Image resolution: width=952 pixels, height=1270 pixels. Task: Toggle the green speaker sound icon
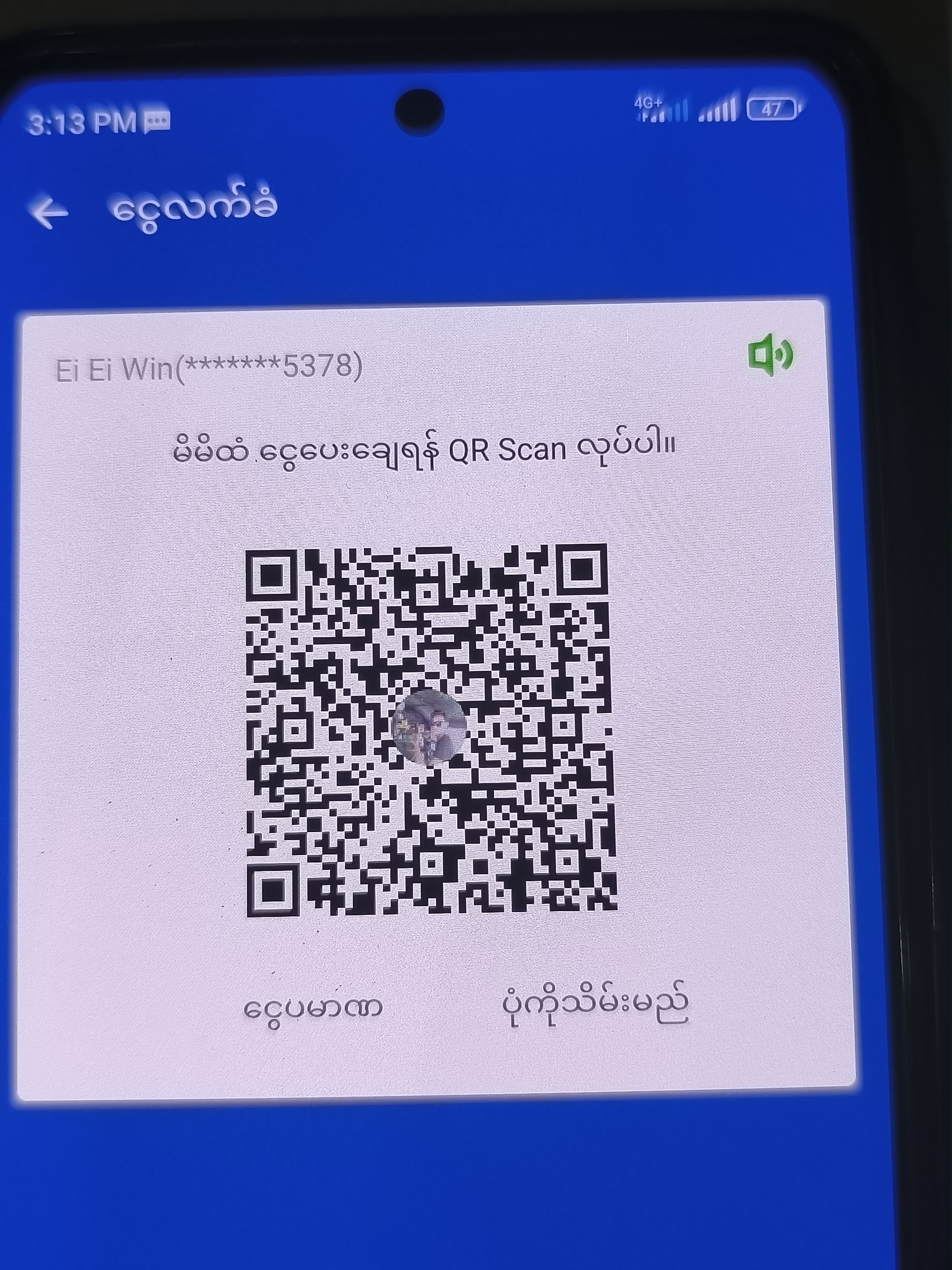770,355
